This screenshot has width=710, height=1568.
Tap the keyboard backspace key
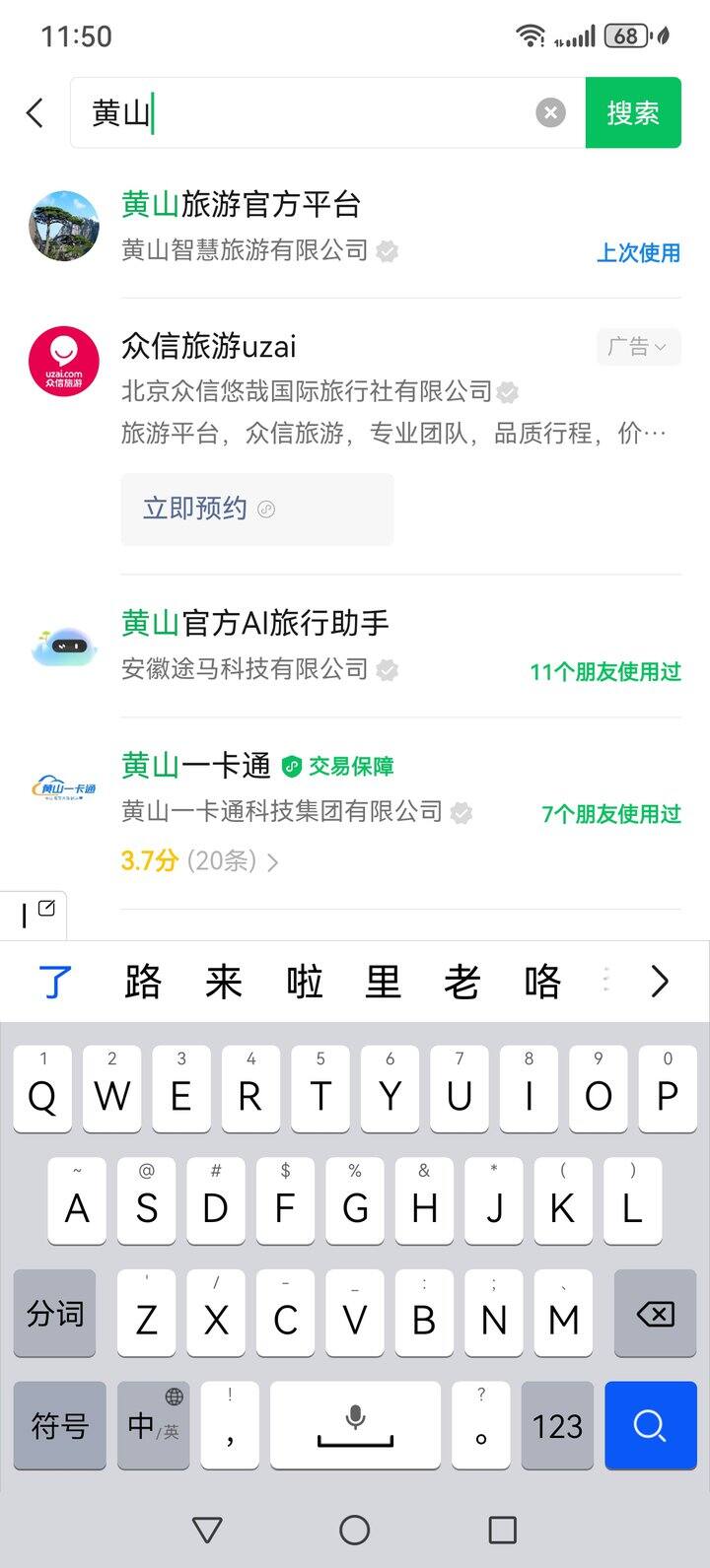click(655, 1314)
